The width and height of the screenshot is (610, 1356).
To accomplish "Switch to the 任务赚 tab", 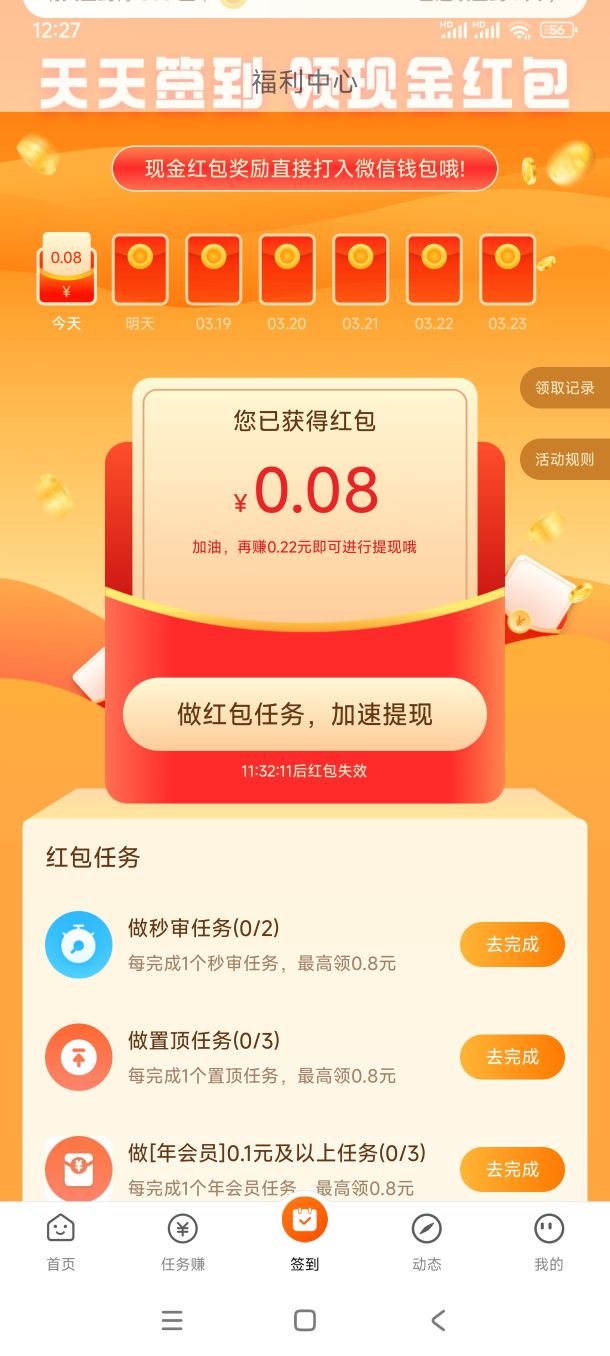I will coord(183,1242).
